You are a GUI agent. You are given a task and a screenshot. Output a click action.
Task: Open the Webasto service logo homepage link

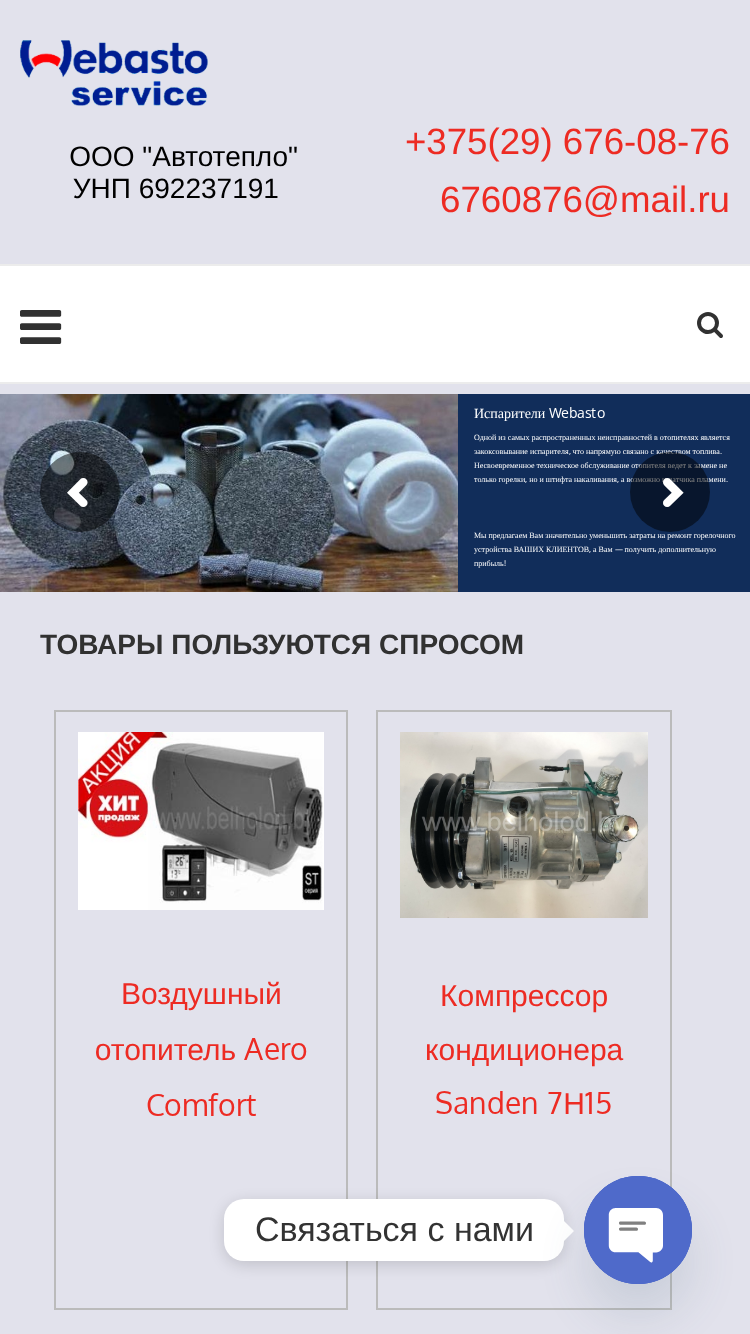click(114, 73)
